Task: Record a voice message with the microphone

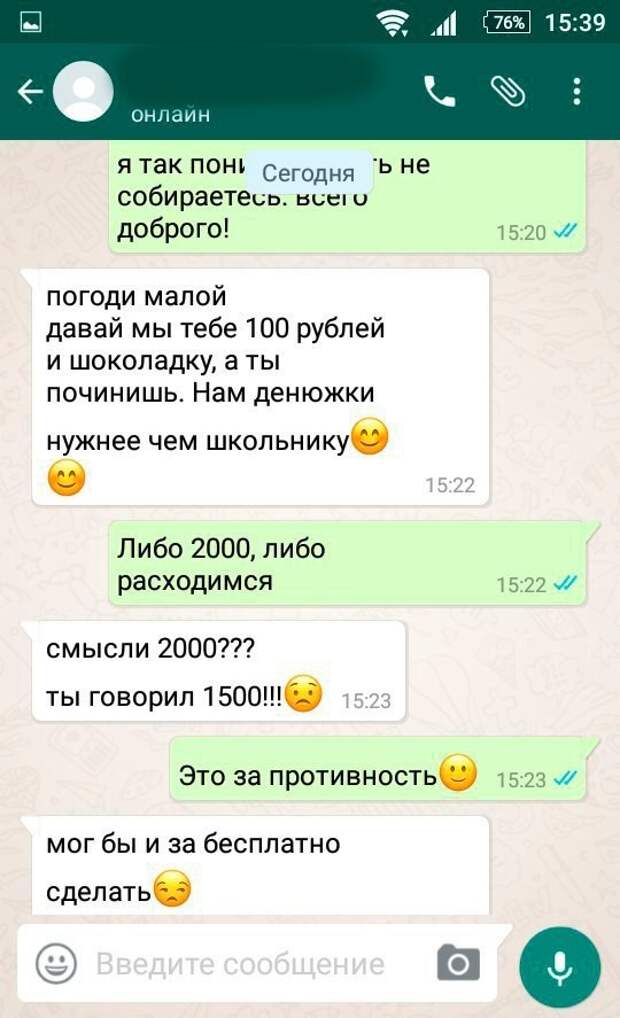Action: click(560, 966)
